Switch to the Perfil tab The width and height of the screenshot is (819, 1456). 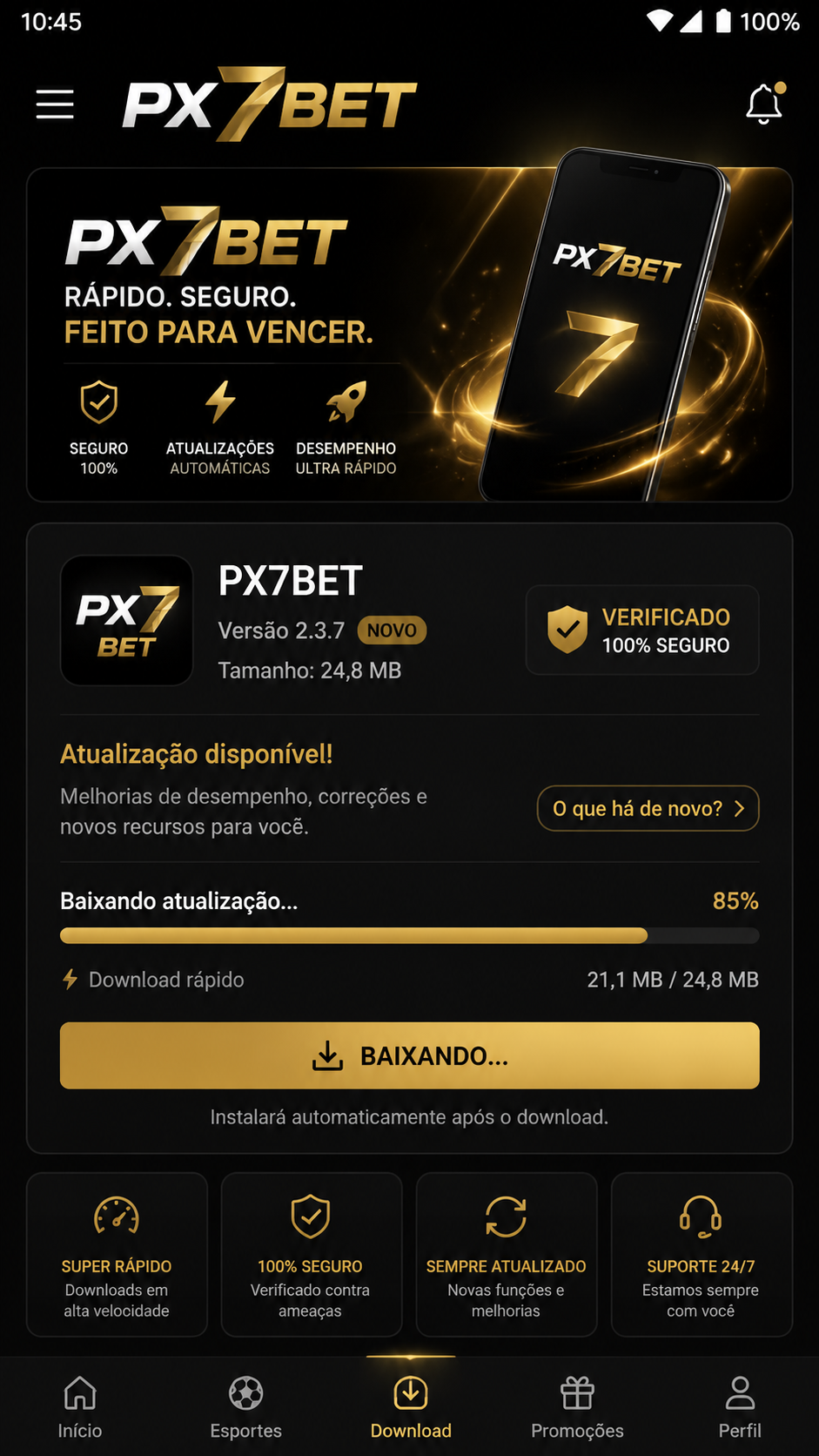(x=740, y=1406)
